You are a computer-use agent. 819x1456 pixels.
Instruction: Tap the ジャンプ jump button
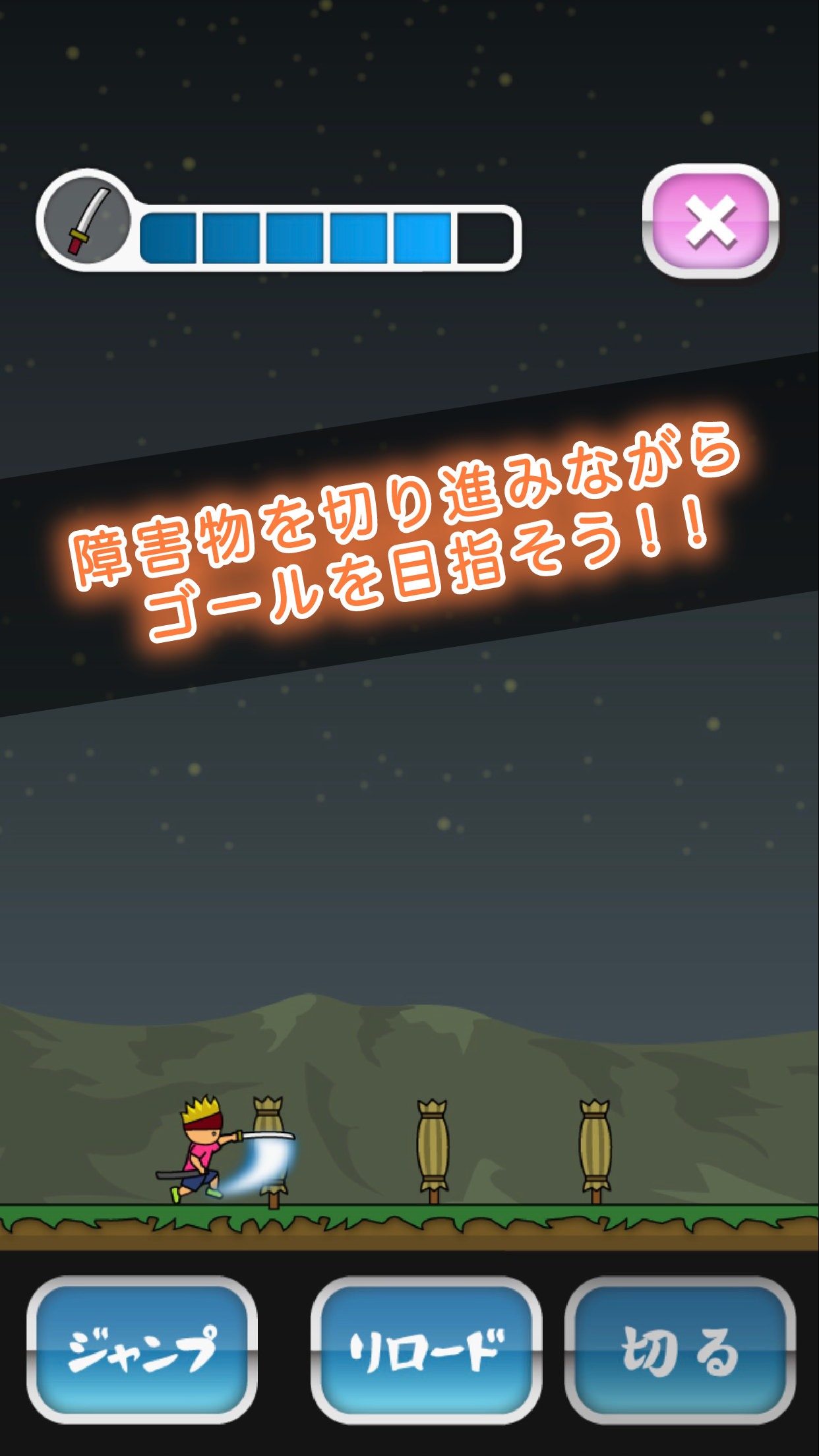pyautogui.click(x=142, y=1349)
